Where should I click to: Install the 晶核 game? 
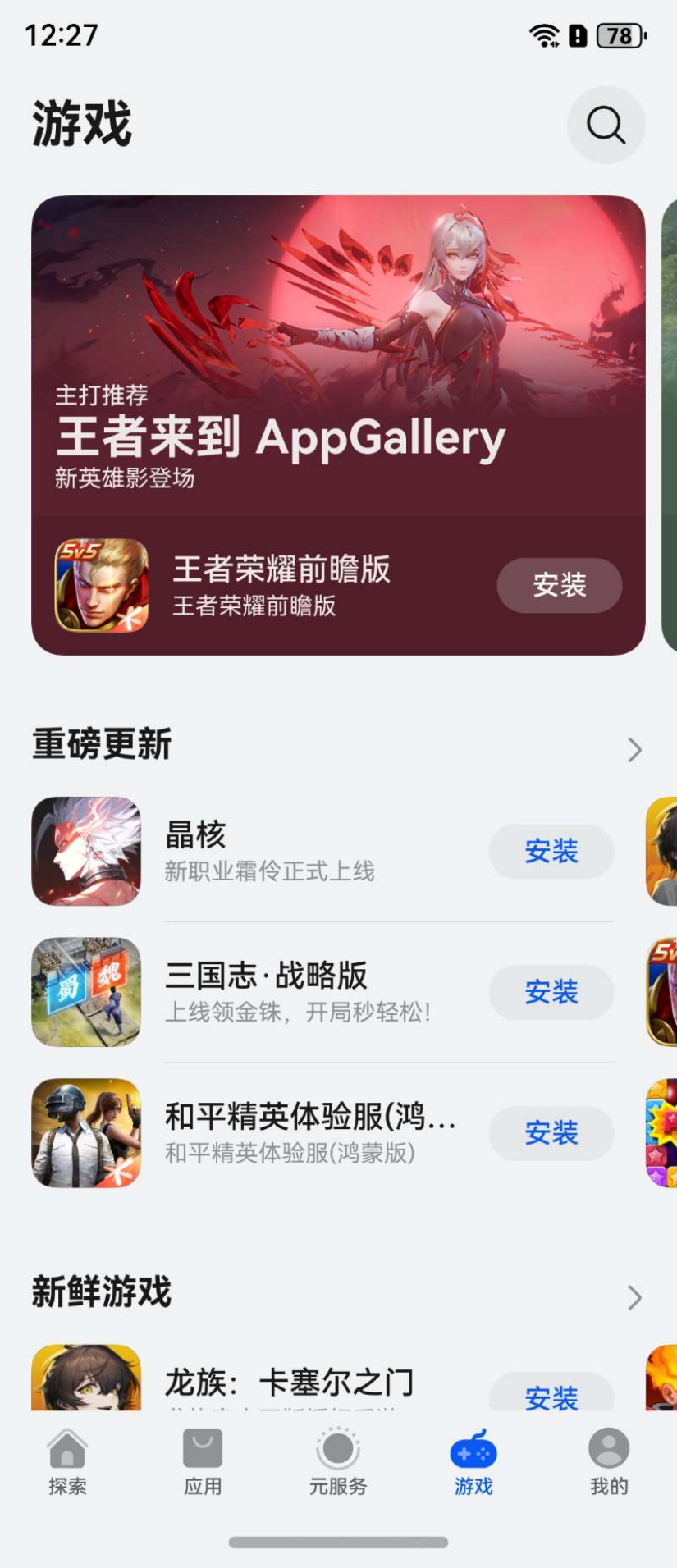(551, 851)
